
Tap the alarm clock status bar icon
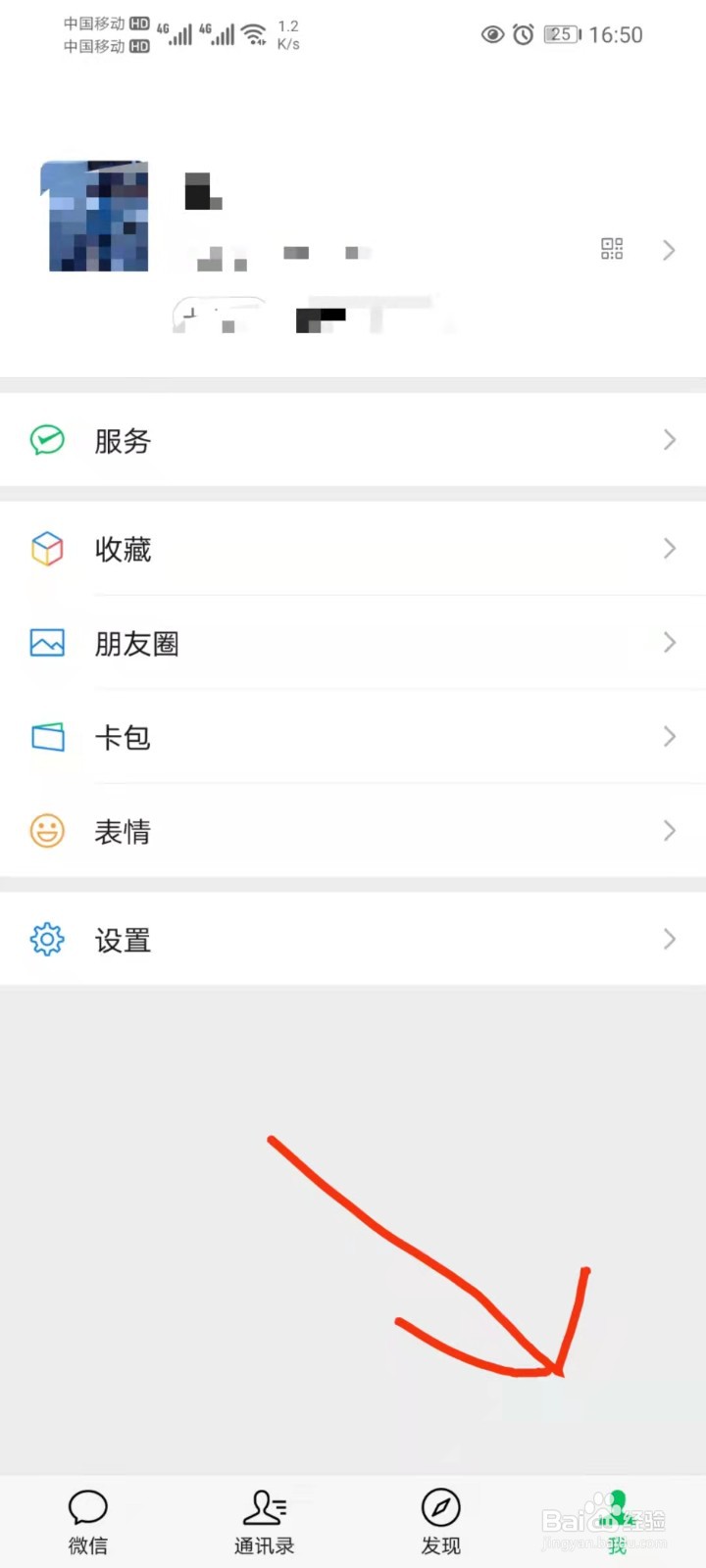click(522, 34)
